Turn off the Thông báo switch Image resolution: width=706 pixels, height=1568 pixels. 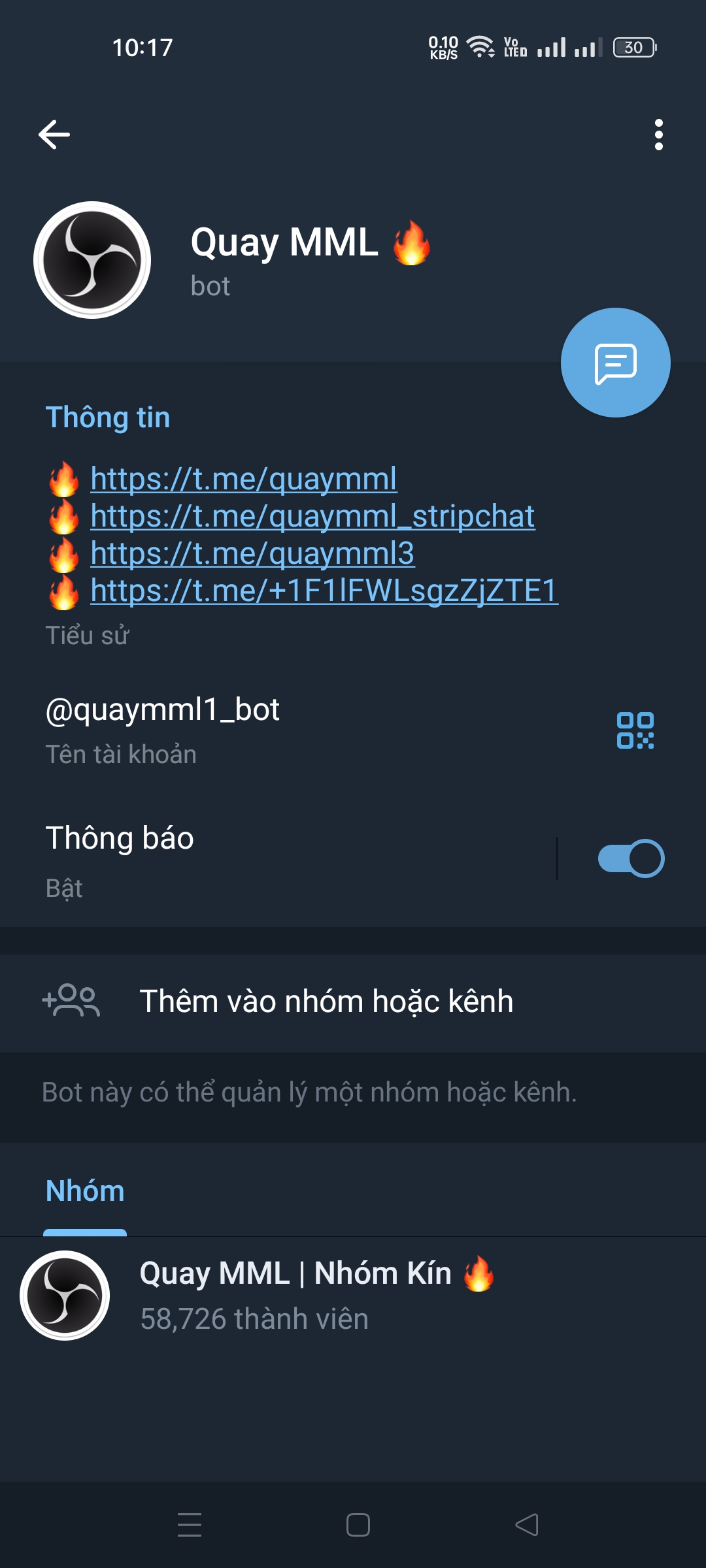[x=631, y=858]
